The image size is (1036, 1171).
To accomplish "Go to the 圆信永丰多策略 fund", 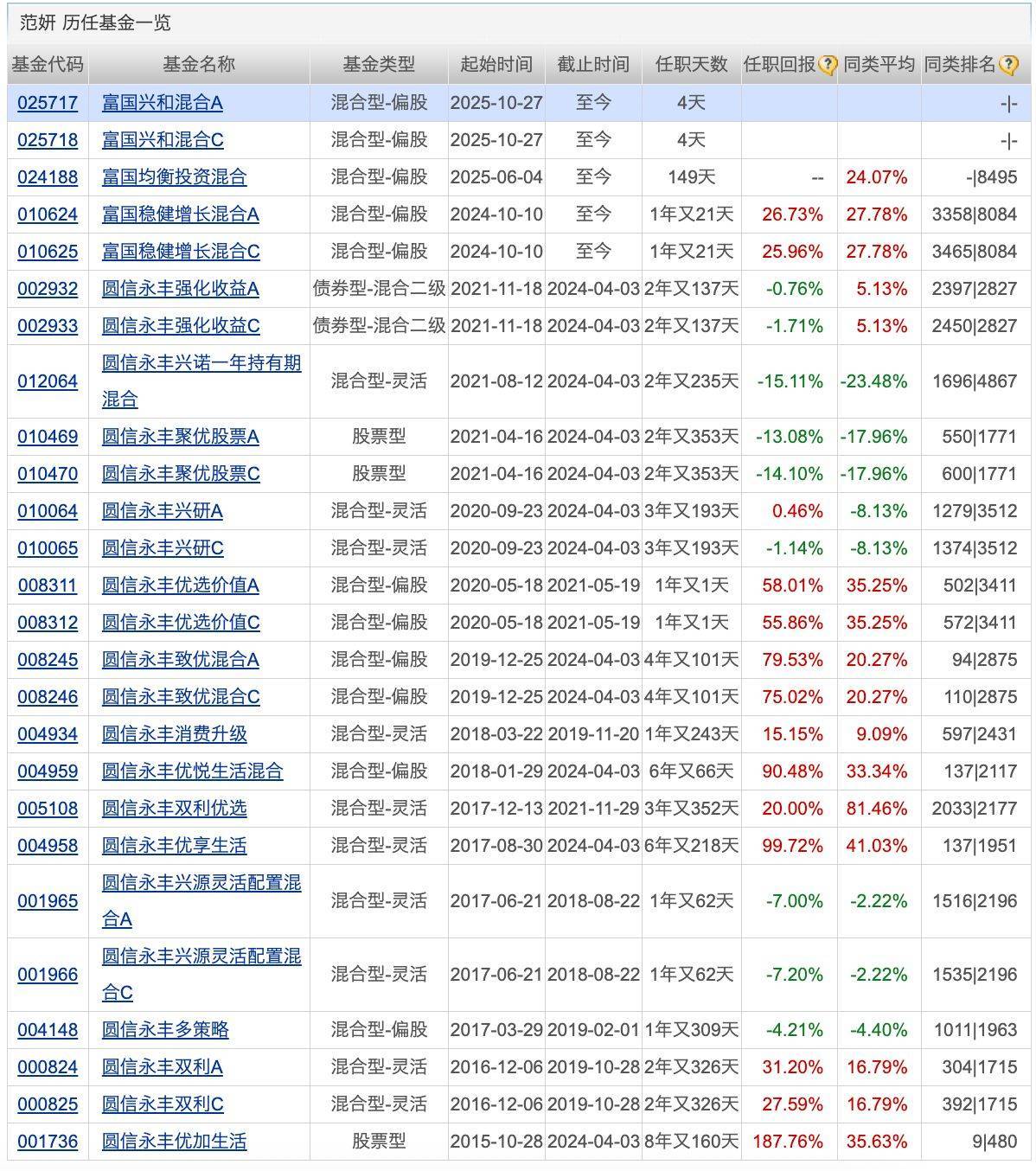I will pos(165,1030).
